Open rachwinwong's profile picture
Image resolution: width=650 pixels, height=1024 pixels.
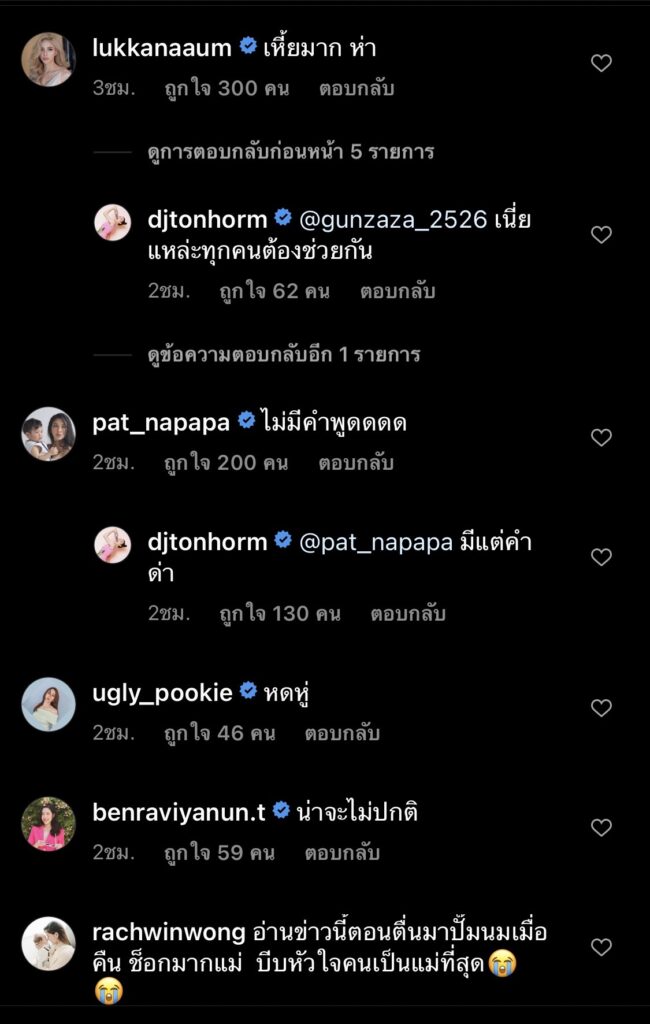click(x=48, y=943)
